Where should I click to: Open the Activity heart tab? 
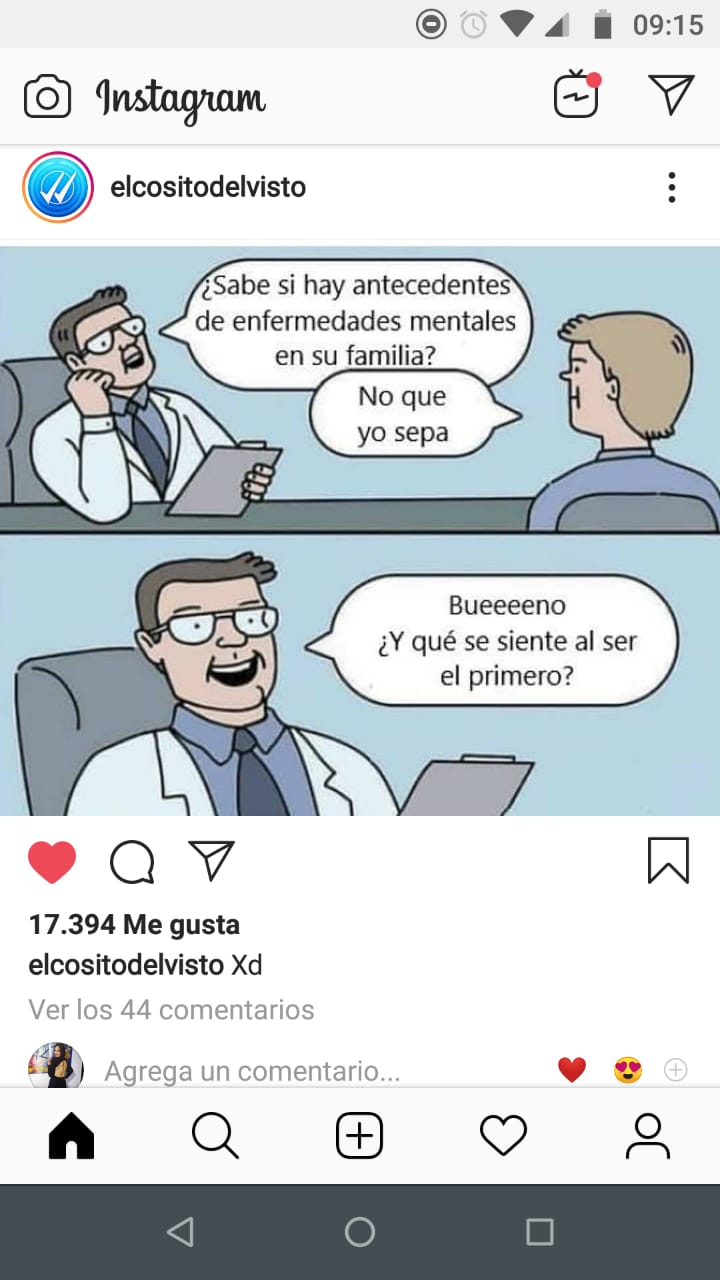point(503,1136)
